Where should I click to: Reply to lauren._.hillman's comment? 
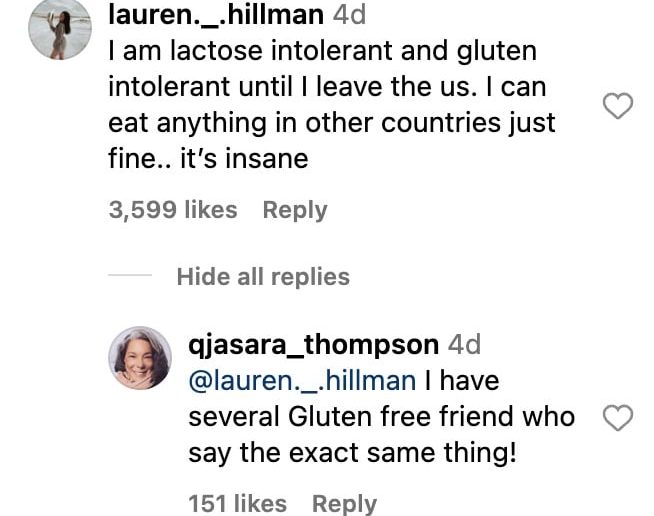tap(294, 210)
